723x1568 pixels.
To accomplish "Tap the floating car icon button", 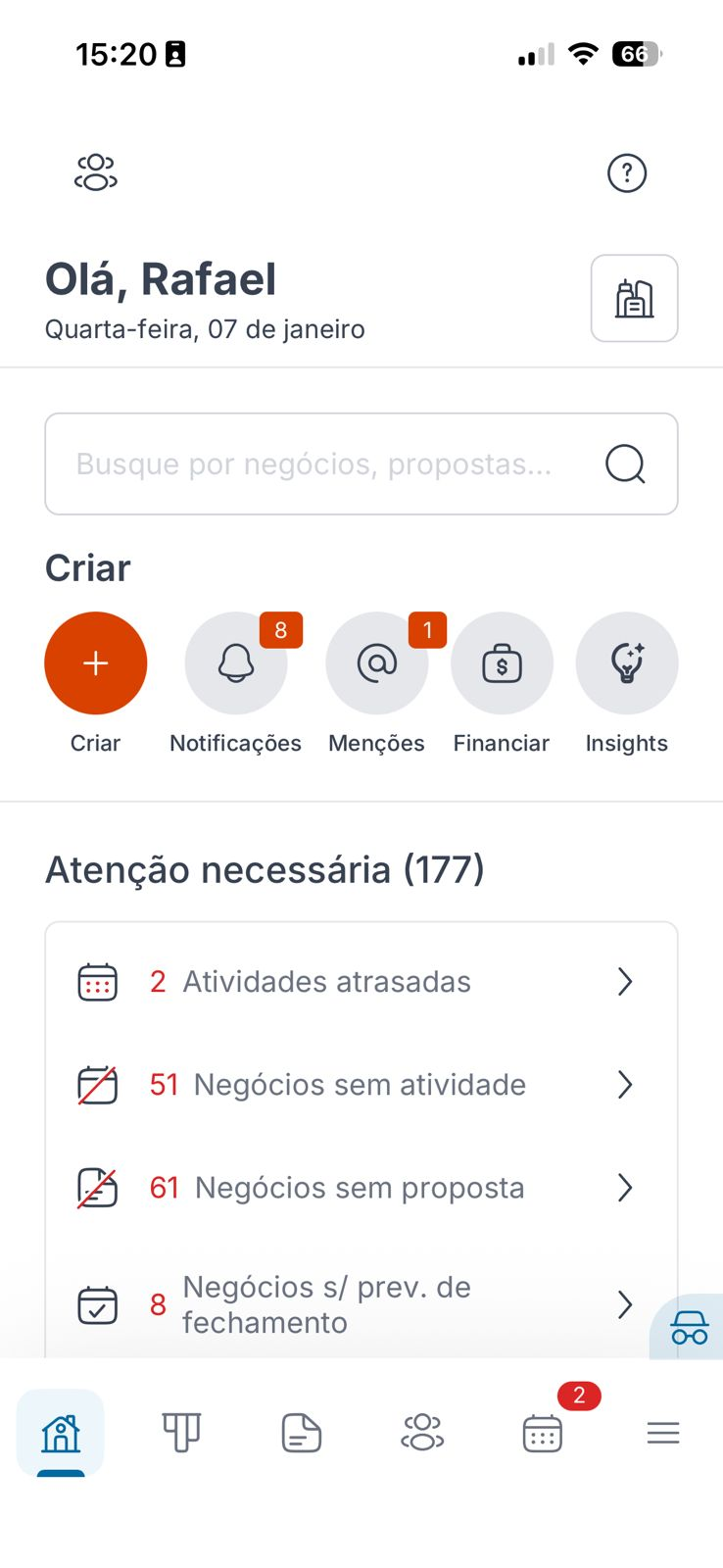I will (690, 1328).
